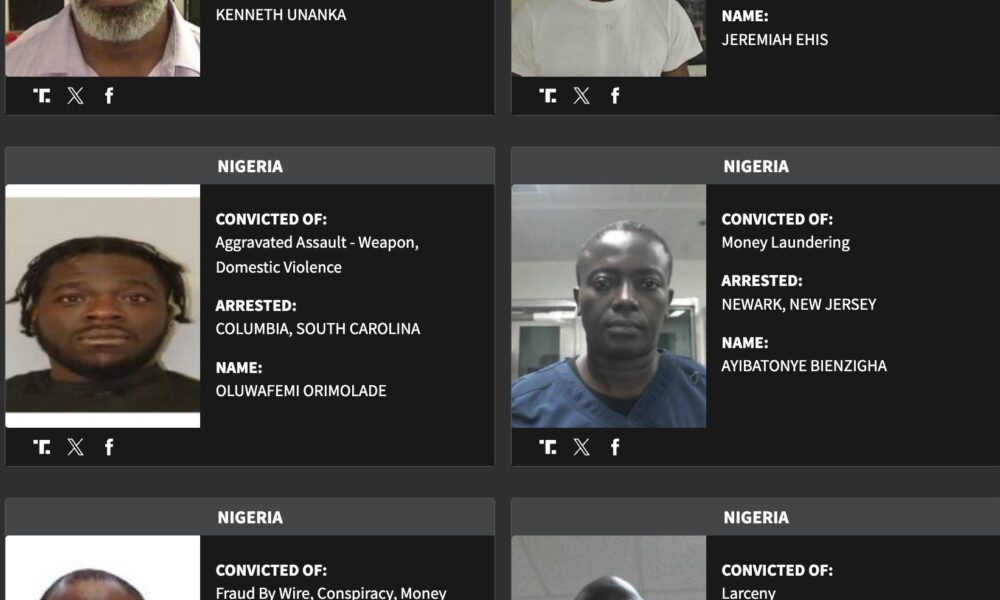Share Oluwafemi Orimolade card on Facebook

109,447
